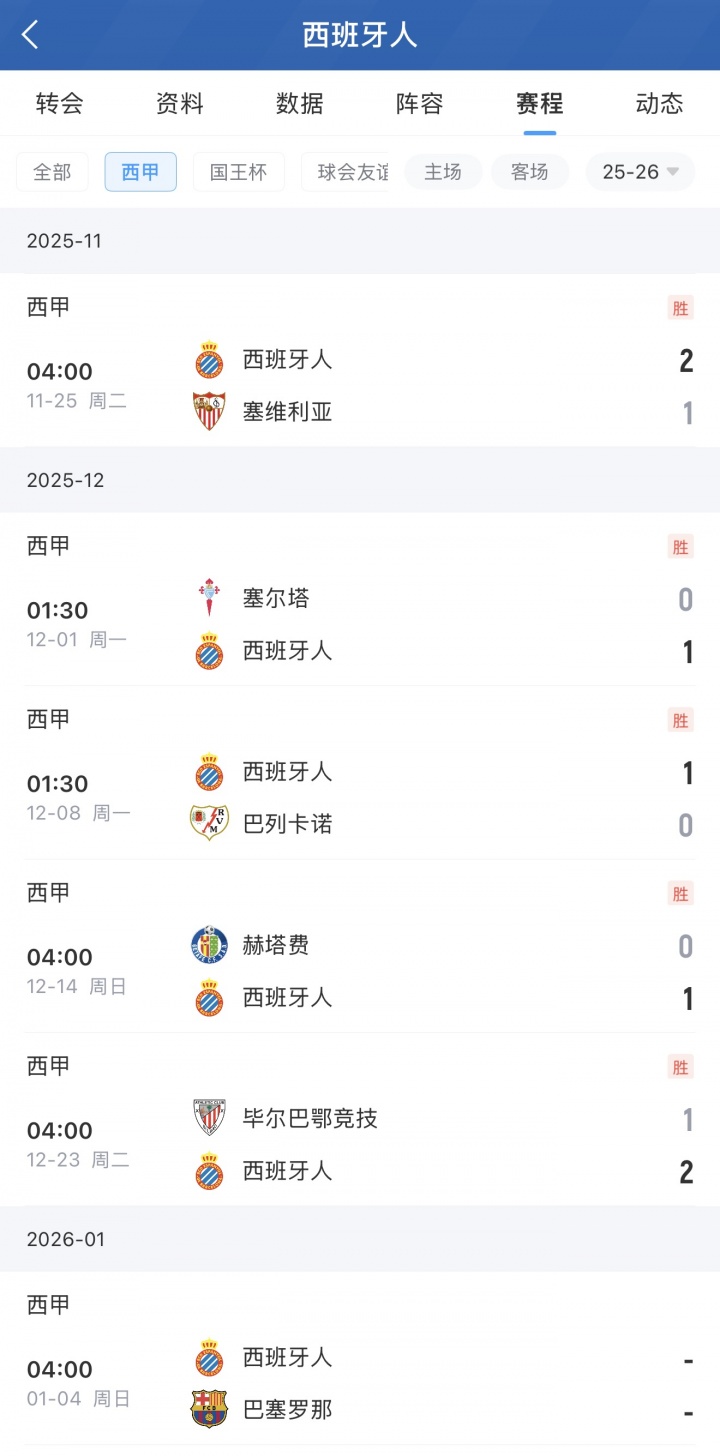Switch to the 数据 tab
Screen dimensions: 720x1456
(300, 103)
